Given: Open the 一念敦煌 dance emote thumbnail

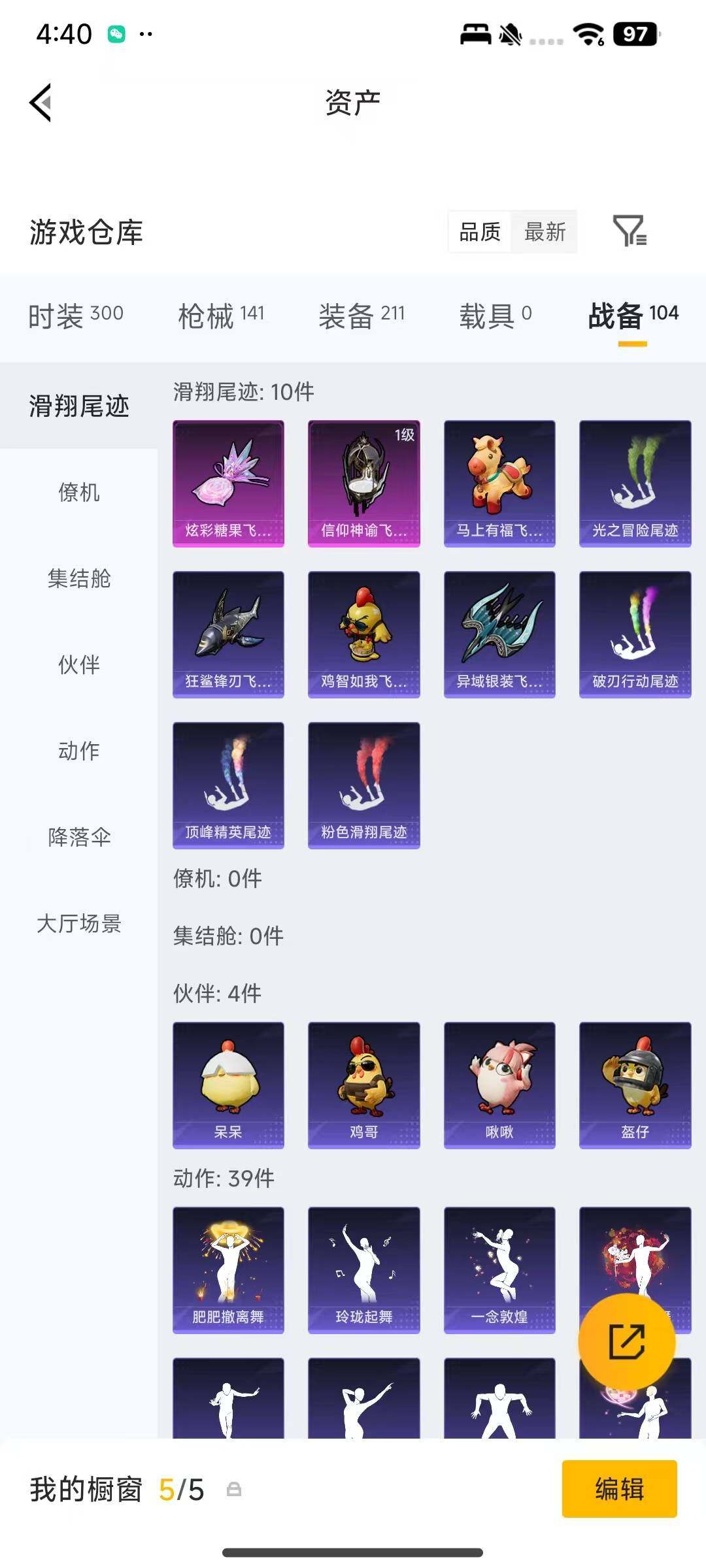Looking at the screenshot, I should (499, 1267).
